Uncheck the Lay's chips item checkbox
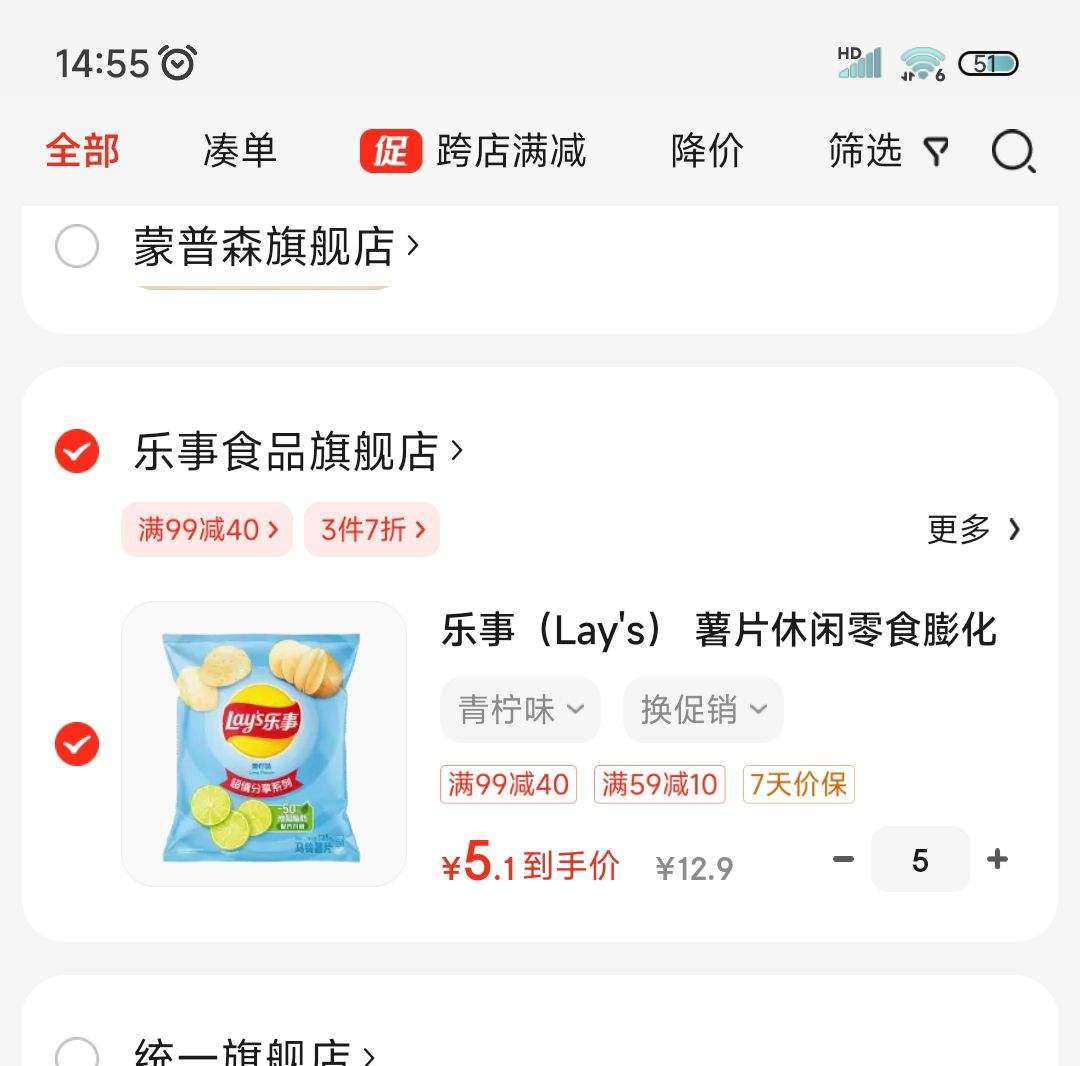 [77, 744]
